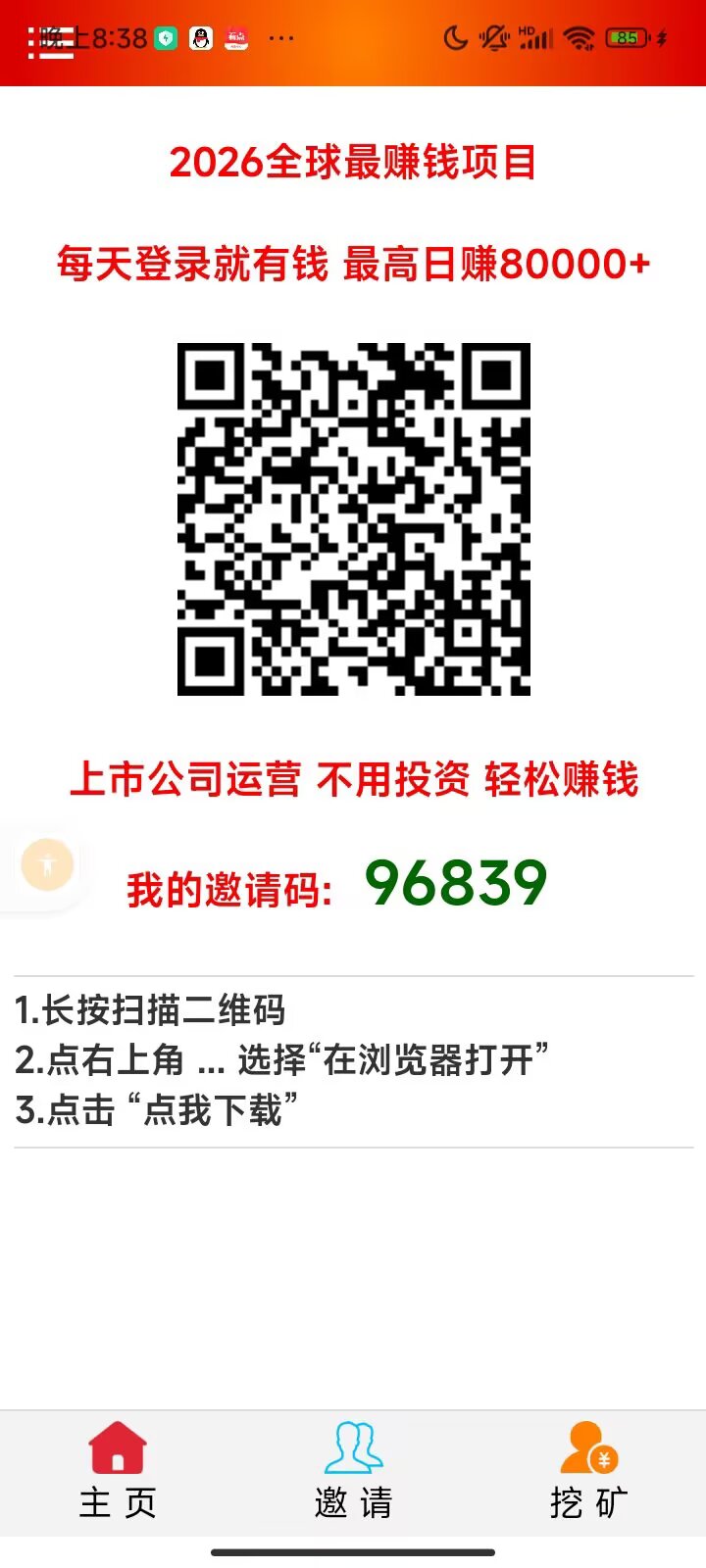This screenshot has width=706, height=1568.
Task: Tap the red app notification icon in status bar
Action: pos(235,39)
